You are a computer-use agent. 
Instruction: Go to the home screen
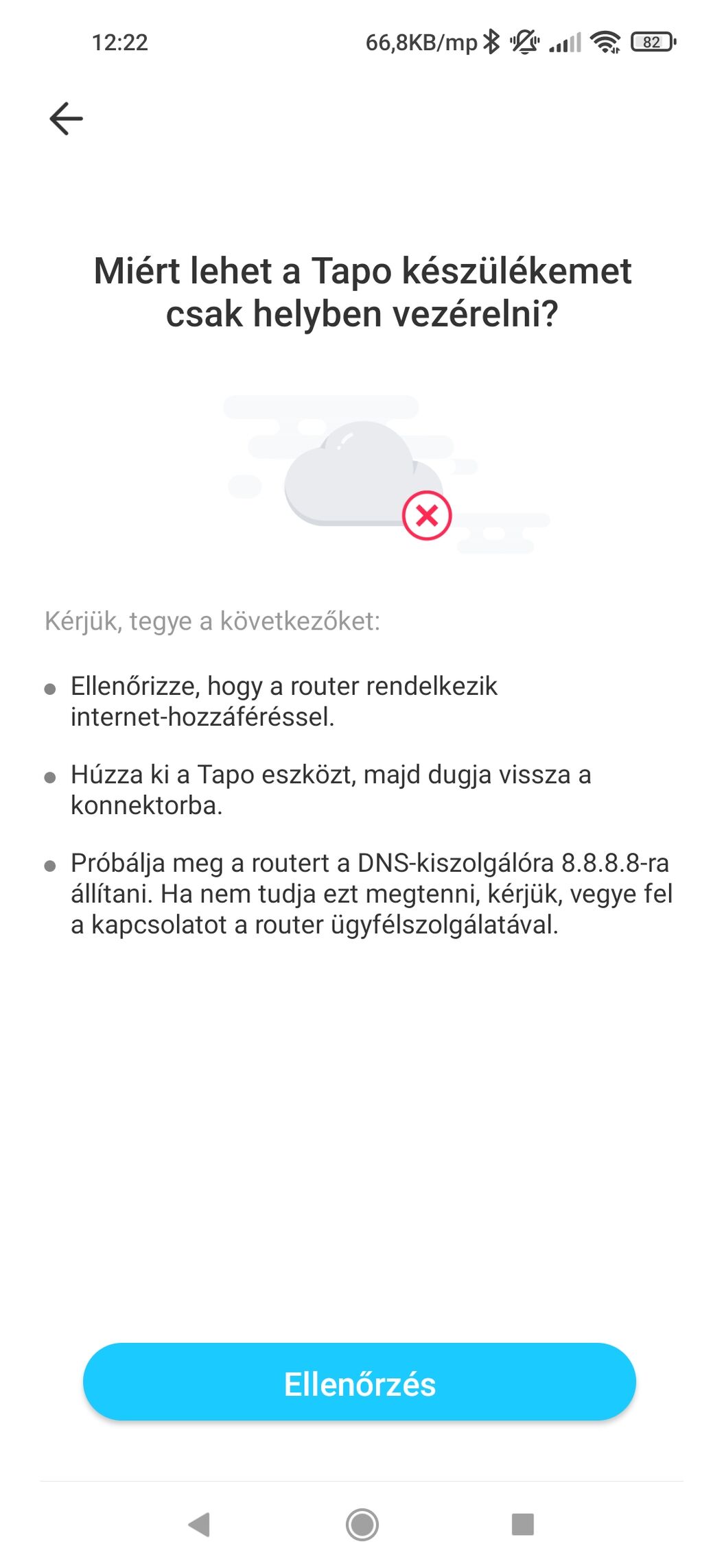tap(362, 1525)
